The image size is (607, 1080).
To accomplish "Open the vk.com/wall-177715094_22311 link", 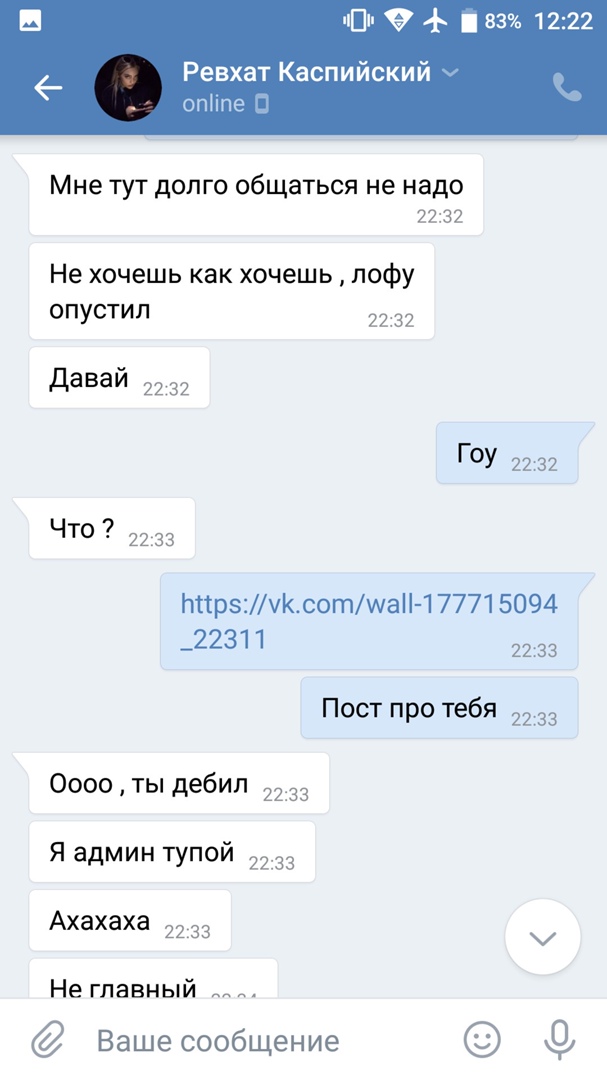I will click(x=368, y=620).
